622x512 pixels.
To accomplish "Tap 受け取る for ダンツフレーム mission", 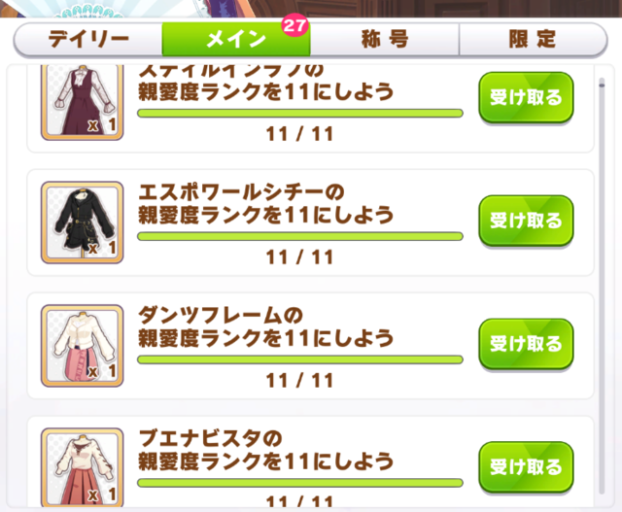I will tap(526, 344).
